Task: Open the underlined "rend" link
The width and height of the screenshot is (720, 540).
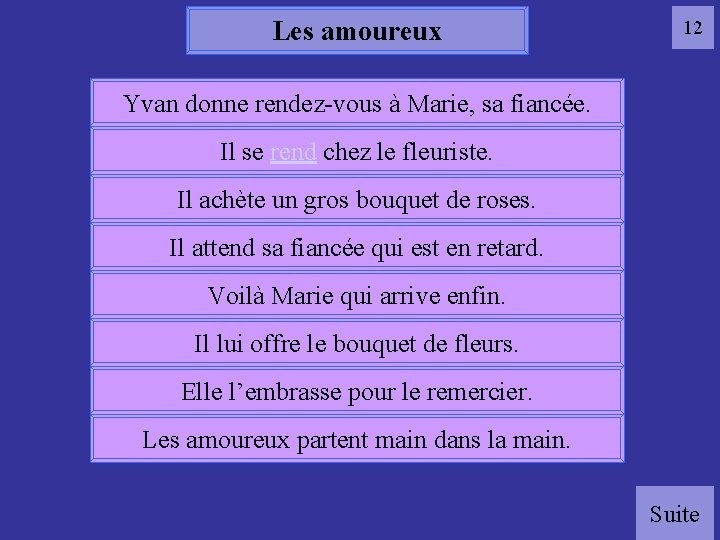Action: (x=293, y=153)
